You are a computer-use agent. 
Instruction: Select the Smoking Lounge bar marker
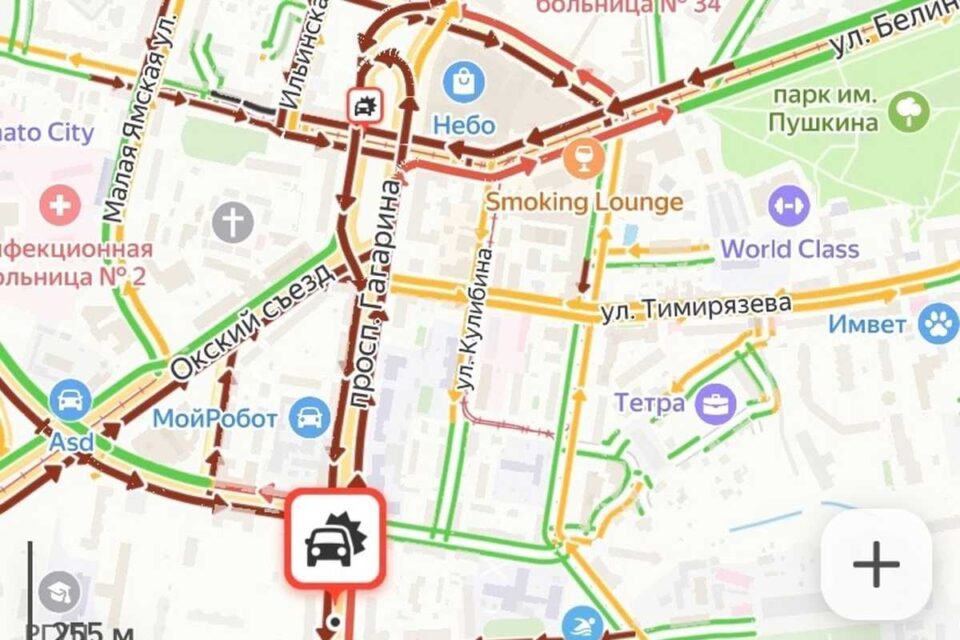(584, 157)
